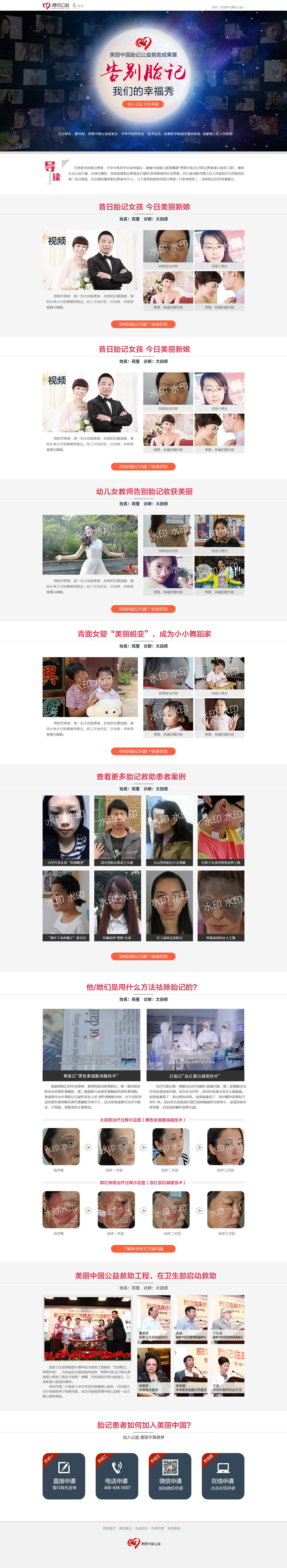Open the 权威专家 footer link

click(x=158, y=1528)
